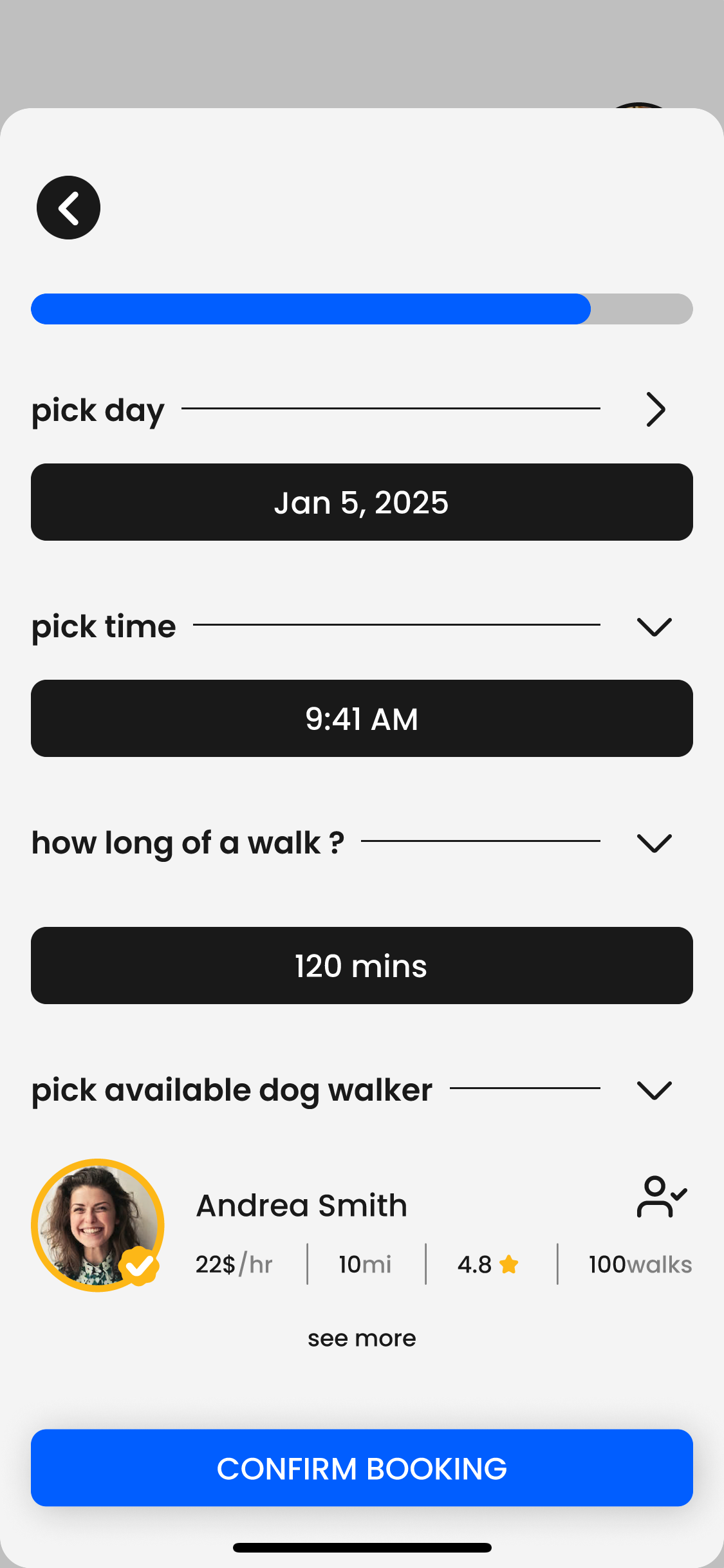Collapse the pick time section chevron
This screenshot has width=724, height=1568.
pos(654,627)
